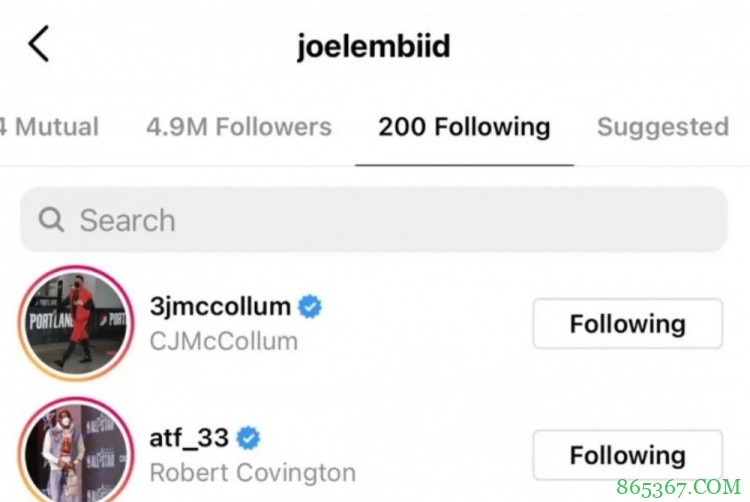Viewport: 750px width, 502px height.
Task: Switch to the Mutual tab
Action: [52, 127]
